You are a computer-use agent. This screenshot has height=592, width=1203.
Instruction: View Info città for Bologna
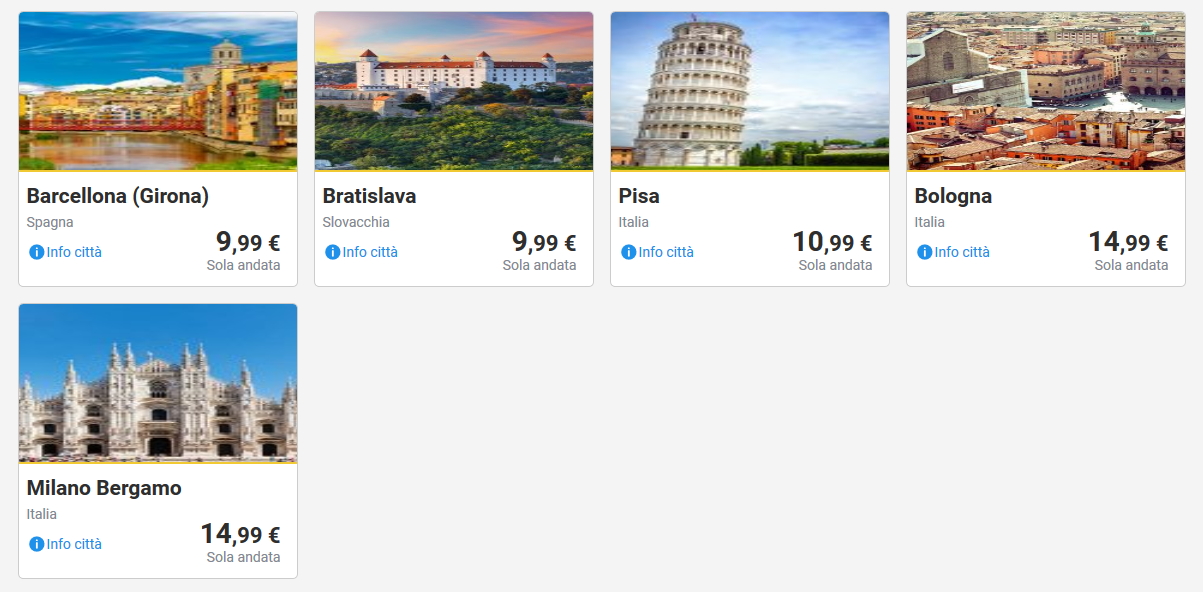pos(954,252)
